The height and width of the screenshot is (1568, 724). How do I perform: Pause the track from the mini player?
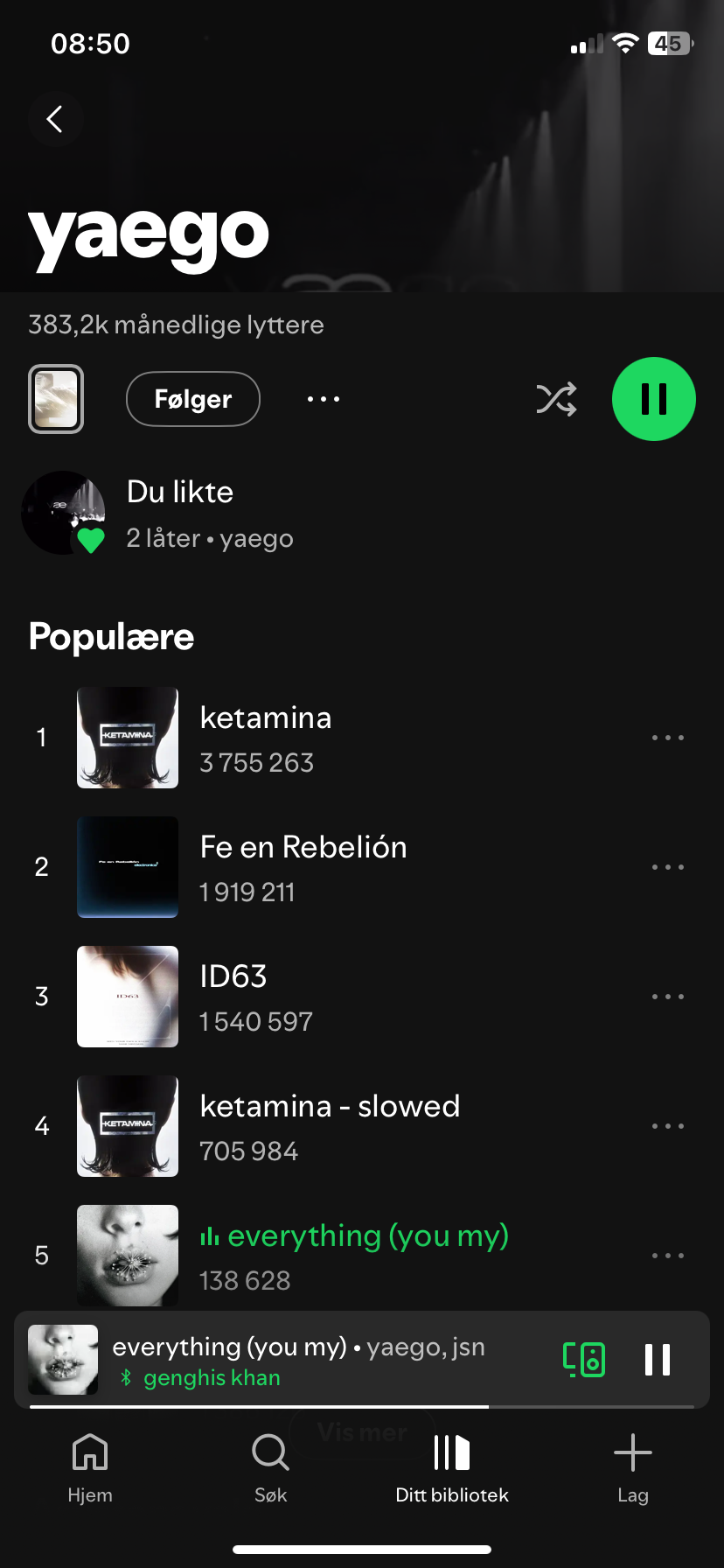(658, 1360)
